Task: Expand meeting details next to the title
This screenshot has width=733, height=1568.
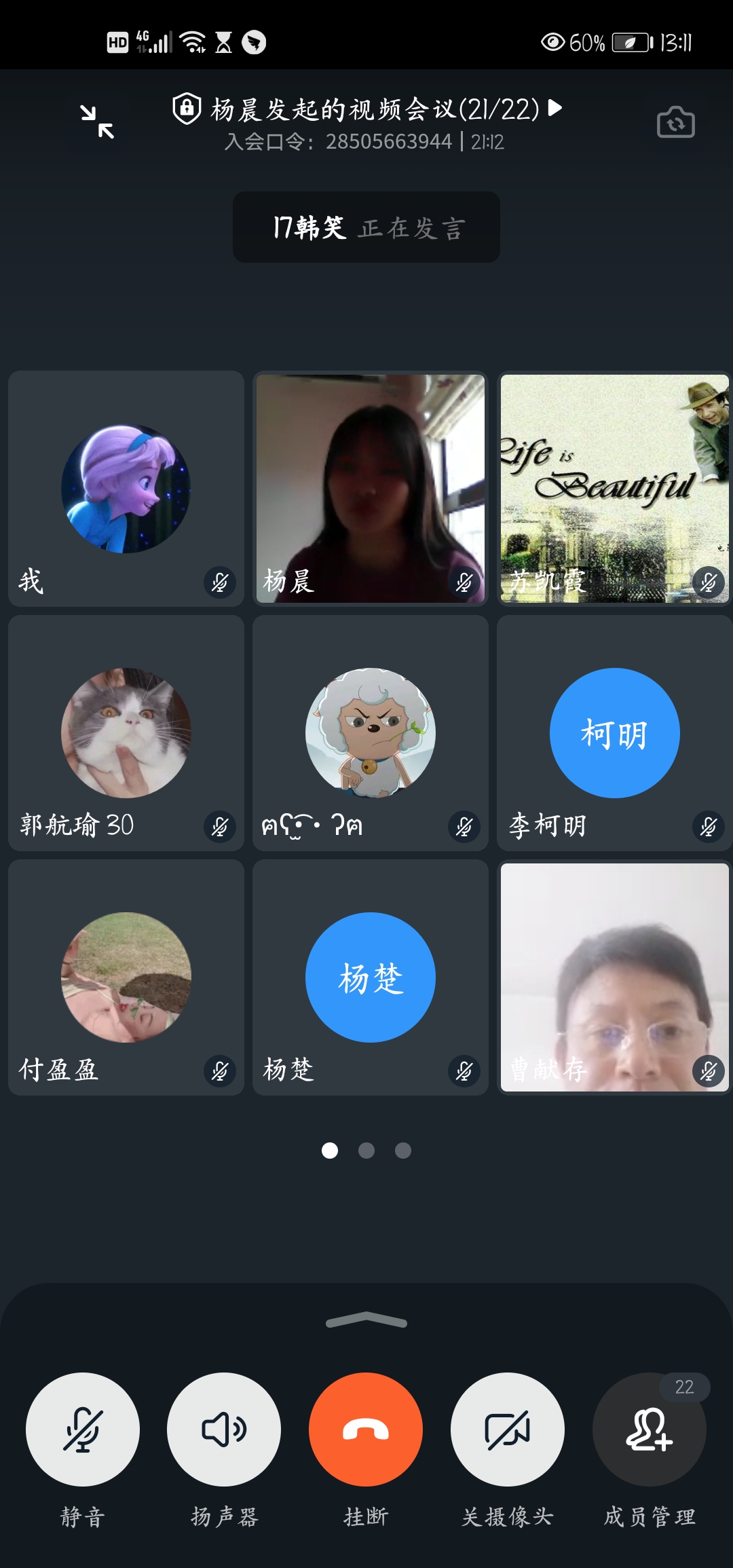Action: (555, 108)
